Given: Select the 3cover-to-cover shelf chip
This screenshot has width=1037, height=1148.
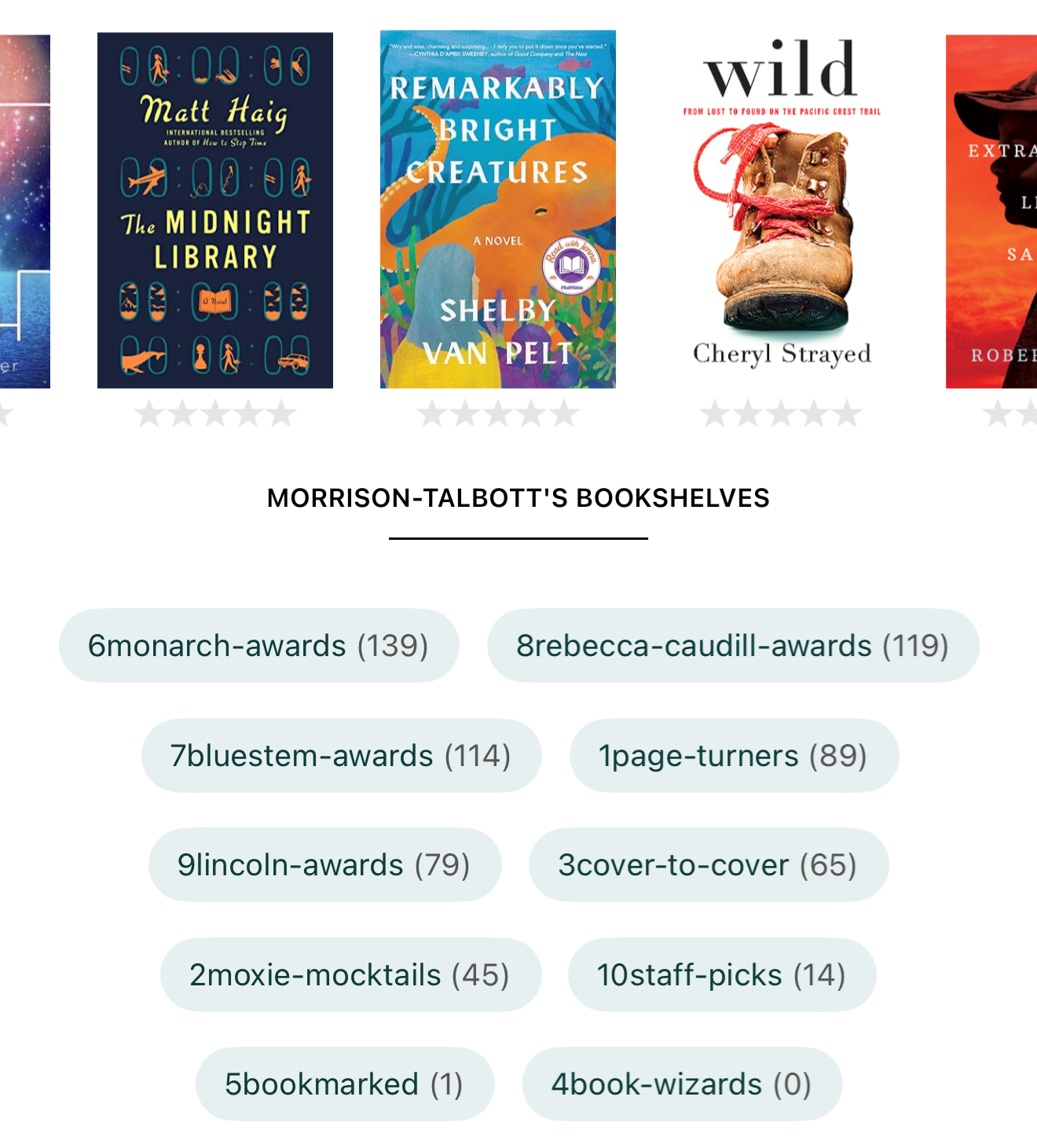Looking at the screenshot, I should pyautogui.click(x=708, y=865).
